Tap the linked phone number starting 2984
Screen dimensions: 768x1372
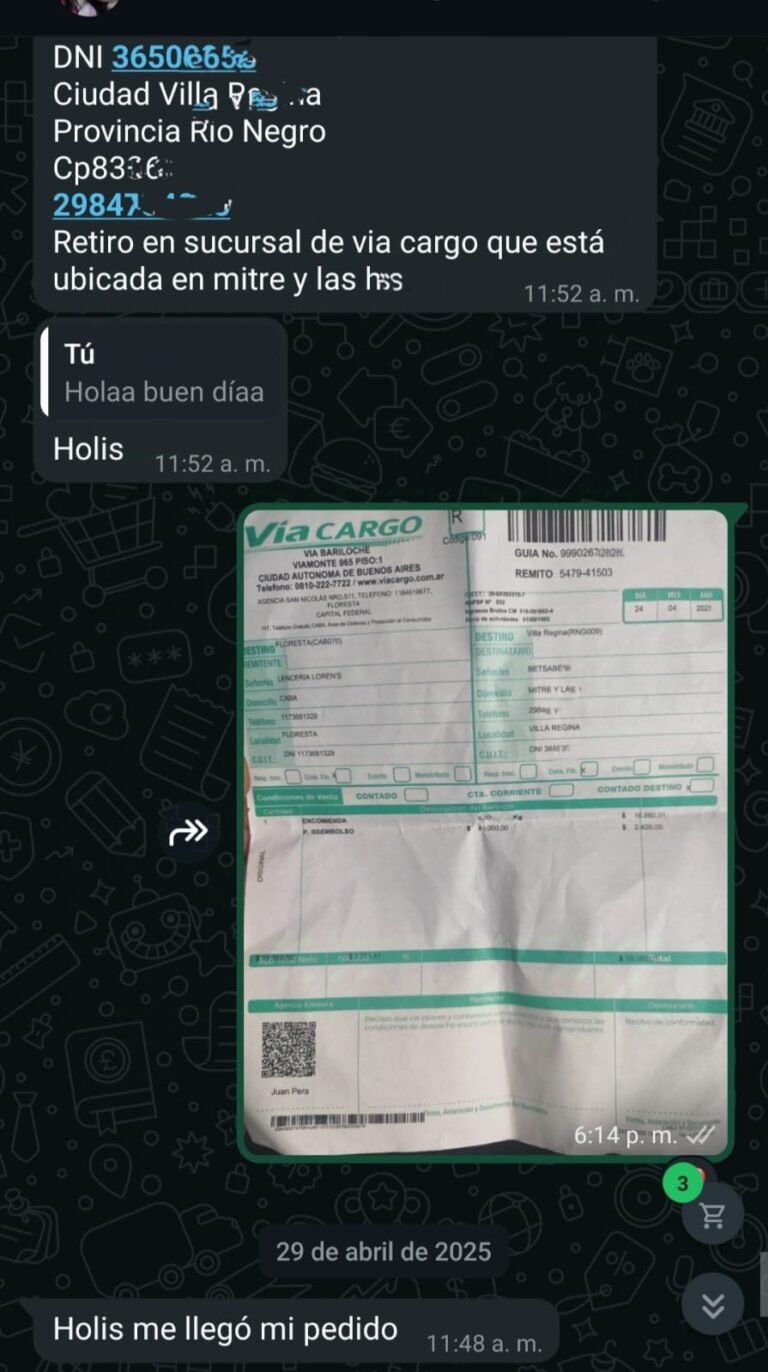point(142,205)
